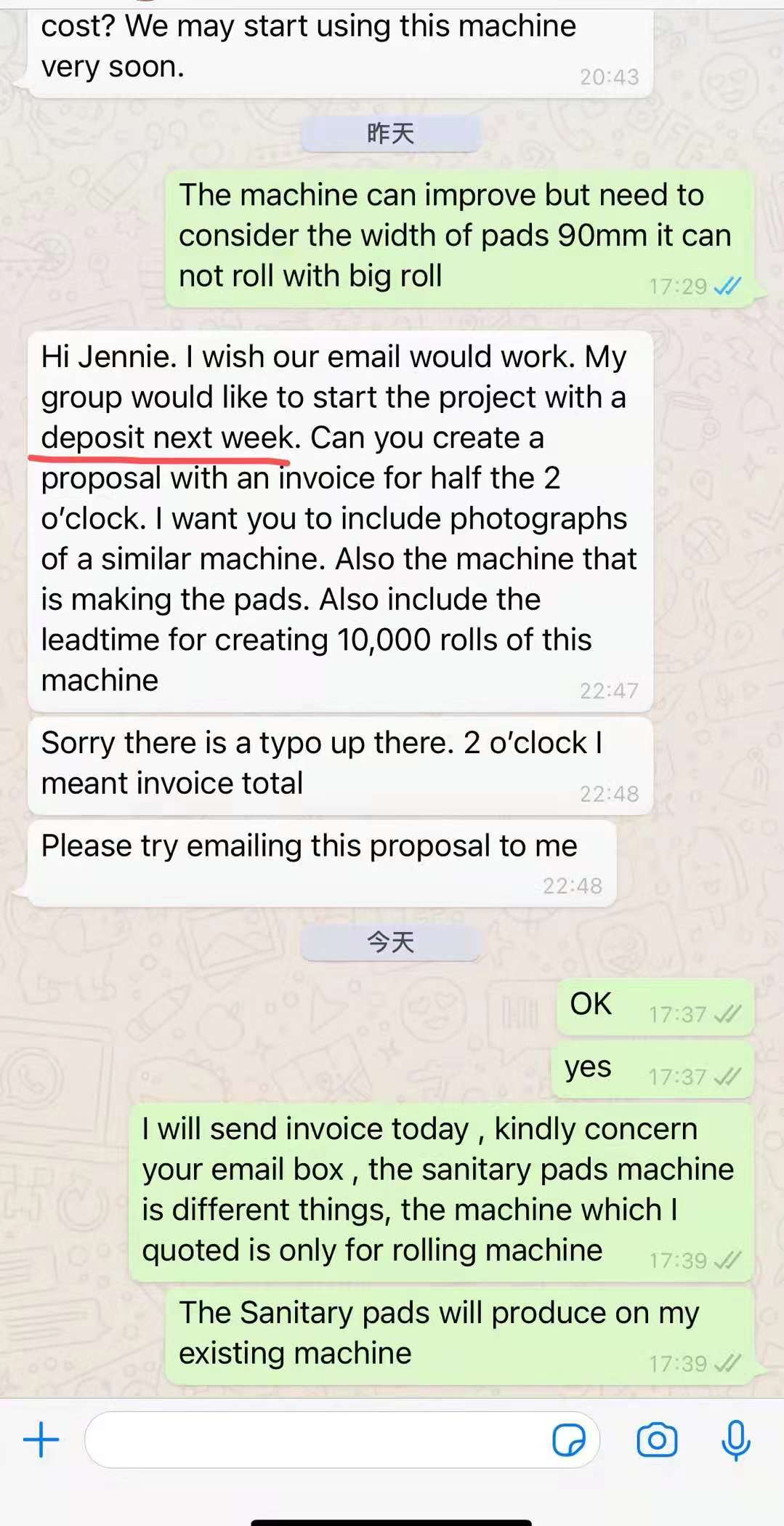784x1526 pixels.
Task: Open the sticker picker icon
Action: tap(569, 1439)
